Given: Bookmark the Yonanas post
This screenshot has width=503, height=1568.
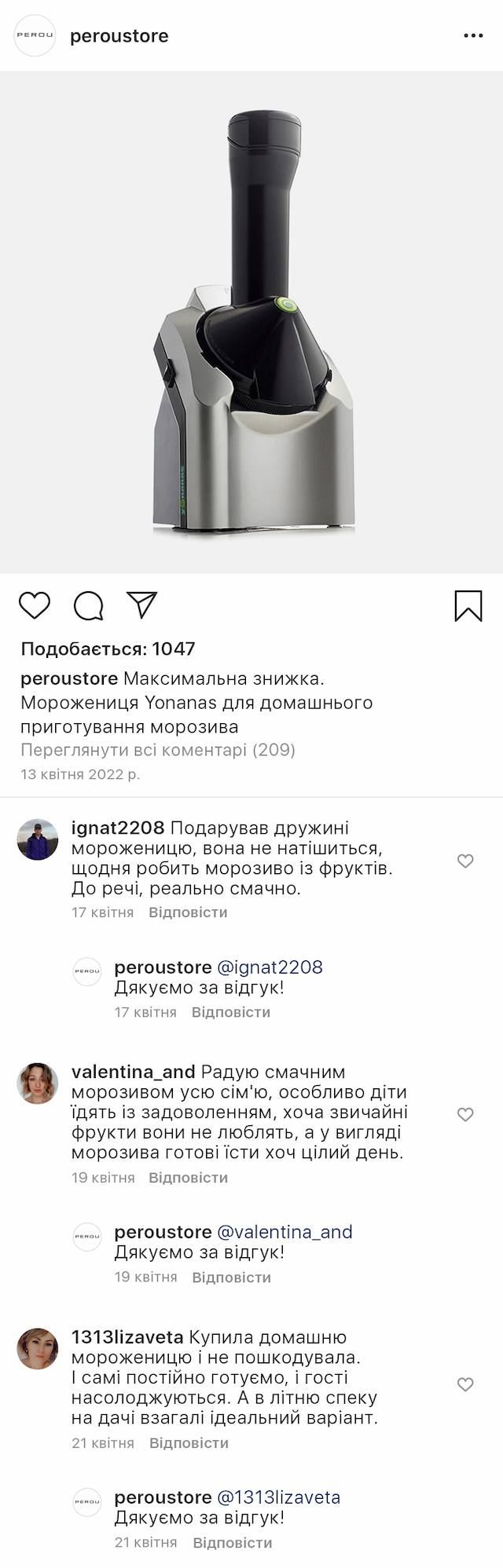Looking at the screenshot, I should (x=468, y=605).
